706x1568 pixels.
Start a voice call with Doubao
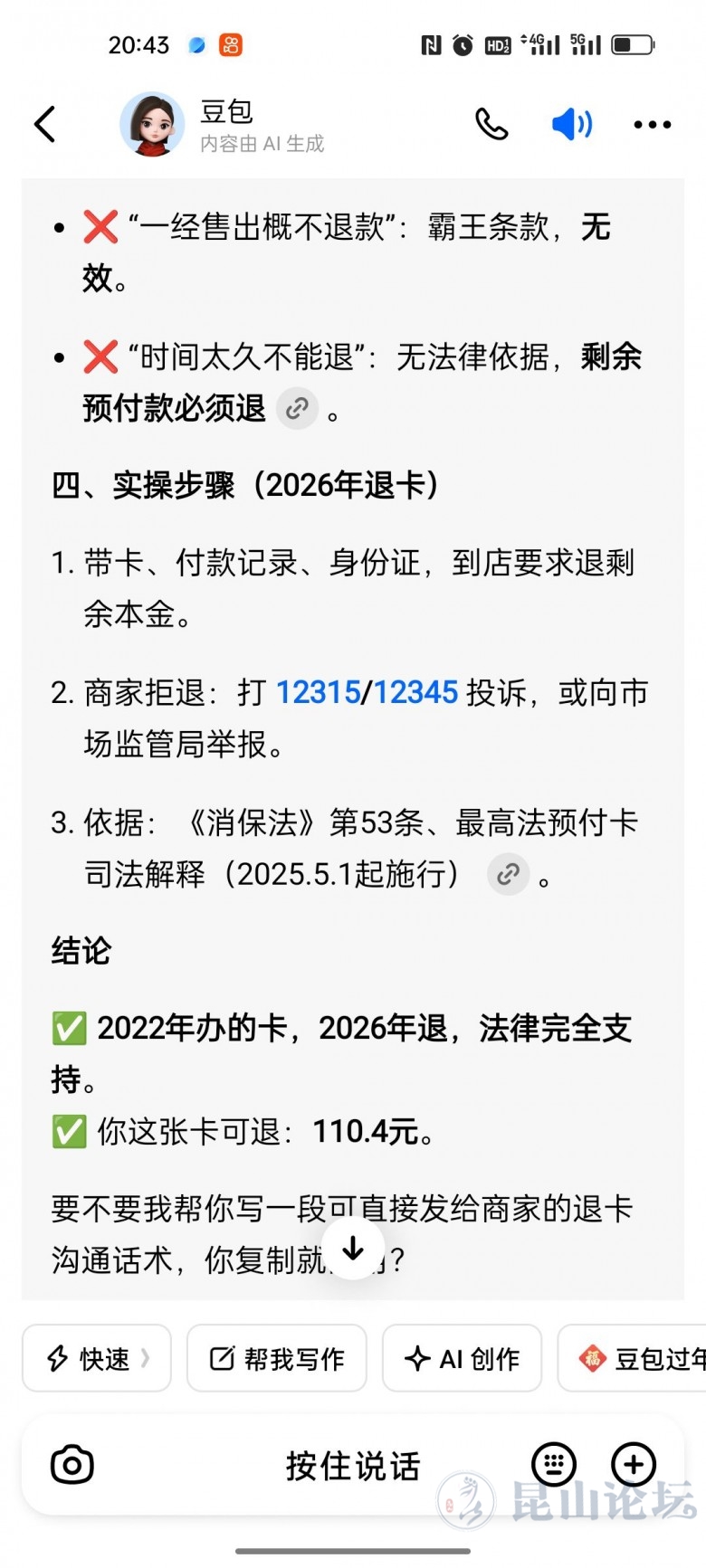click(491, 124)
